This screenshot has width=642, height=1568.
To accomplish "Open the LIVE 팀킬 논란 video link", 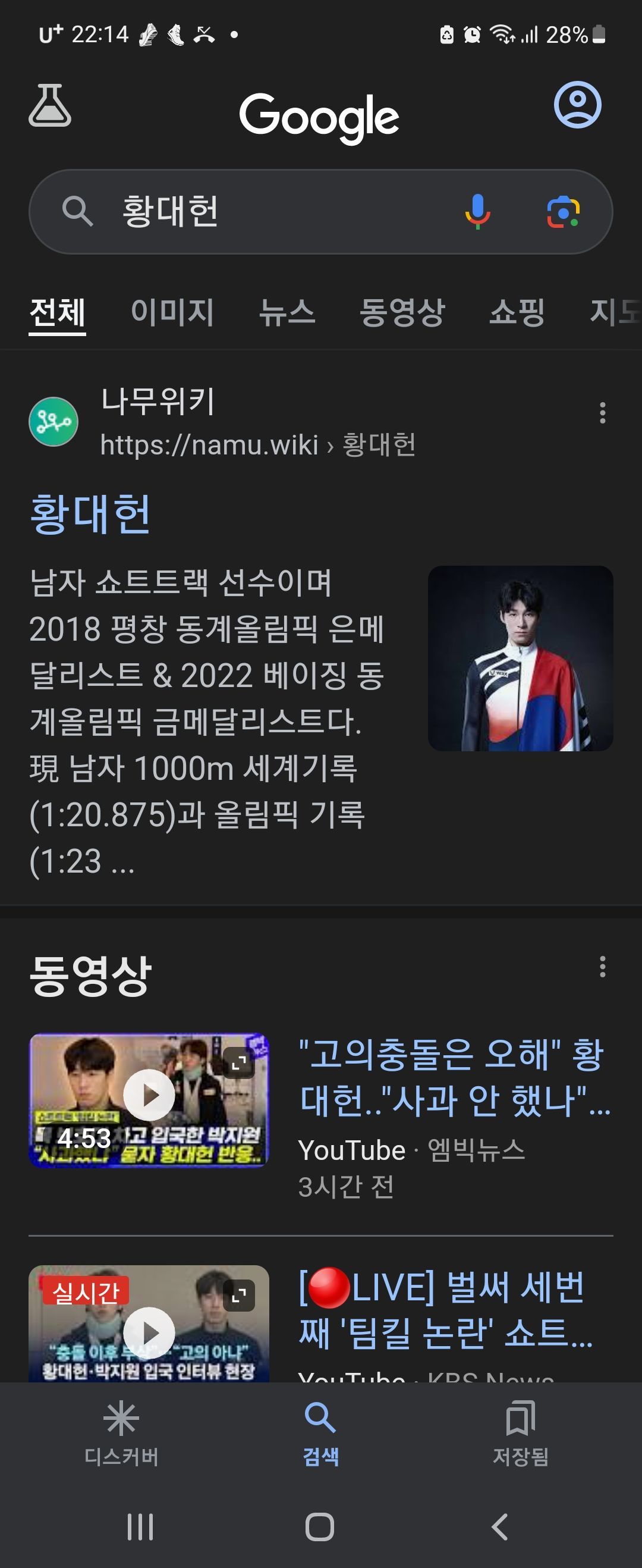I will coord(444,1309).
